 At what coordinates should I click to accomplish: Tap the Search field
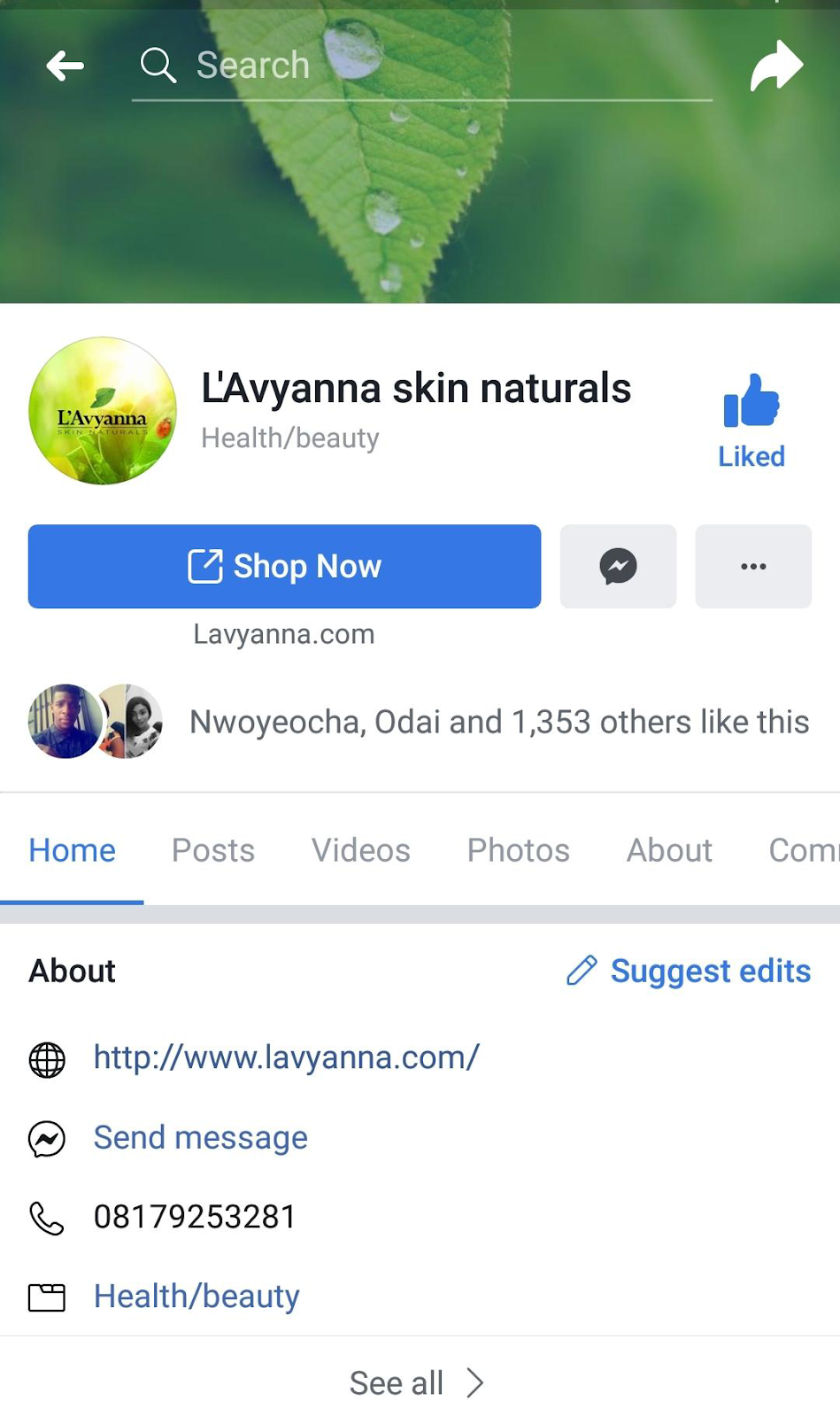click(x=420, y=66)
